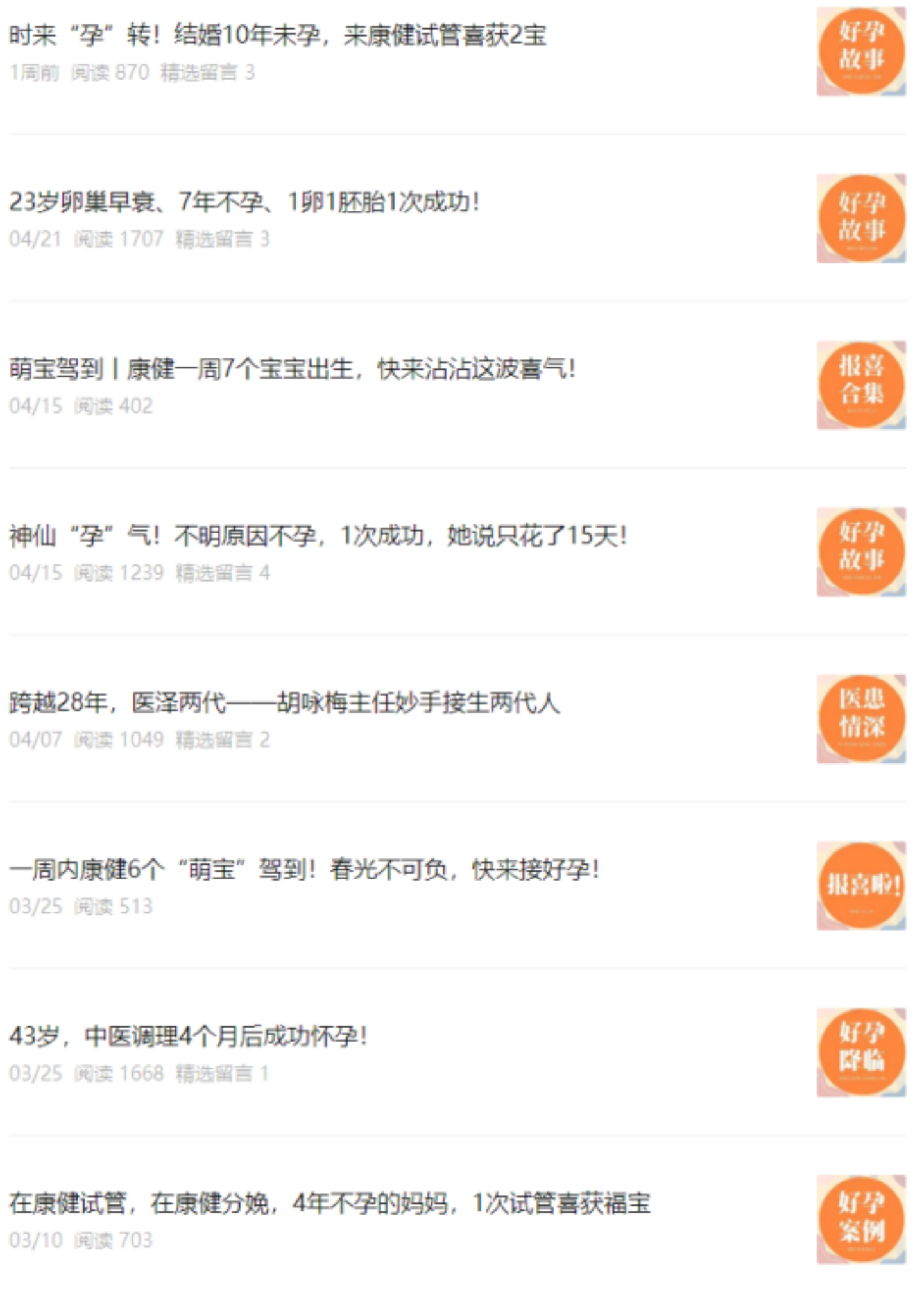Read 萌宝驾到 一周7个宝宝出生 article
This screenshot has width=924, height=1289.
(292, 369)
